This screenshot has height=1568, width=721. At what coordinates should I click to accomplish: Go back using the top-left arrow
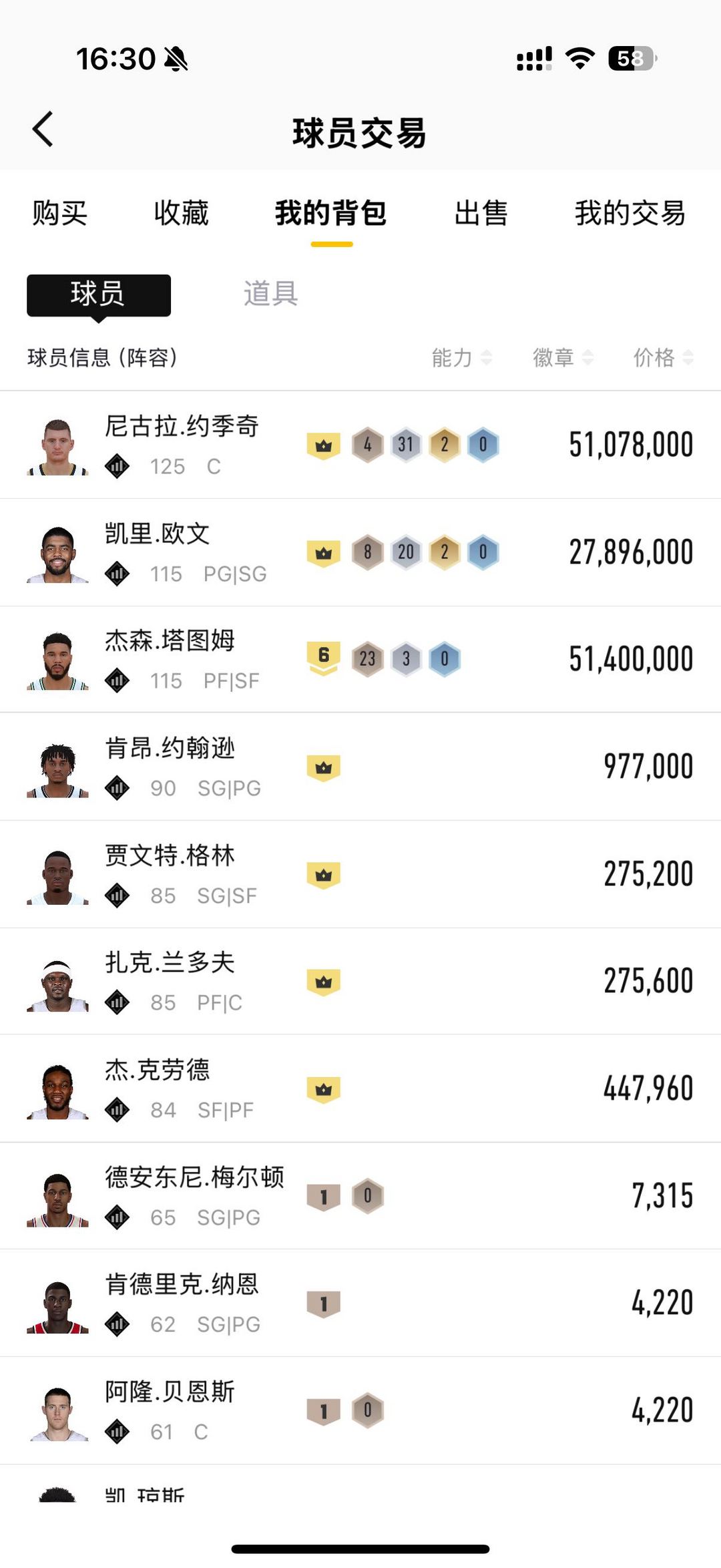pos(43,129)
